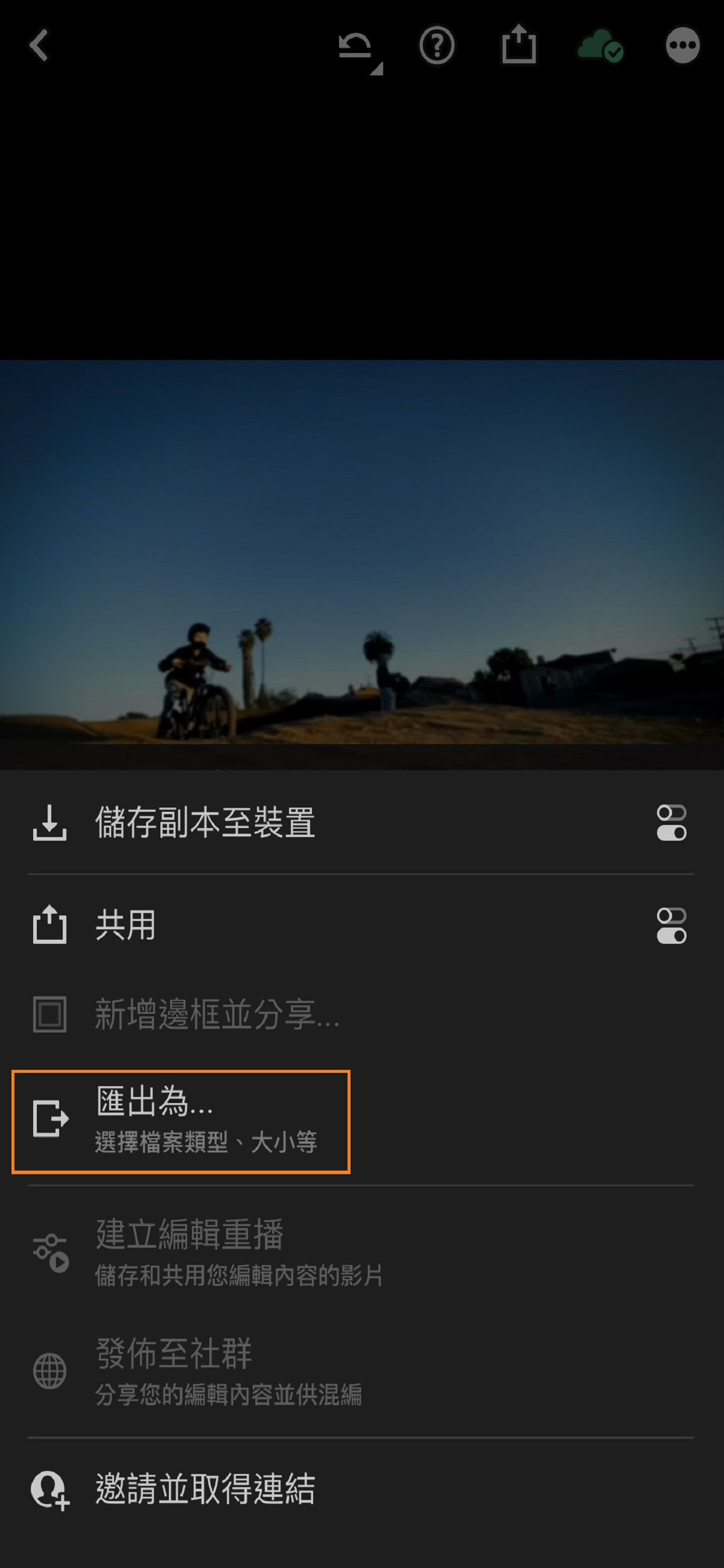Open the undo history icon
The image size is (724, 1568).
[x=356, y=46]
